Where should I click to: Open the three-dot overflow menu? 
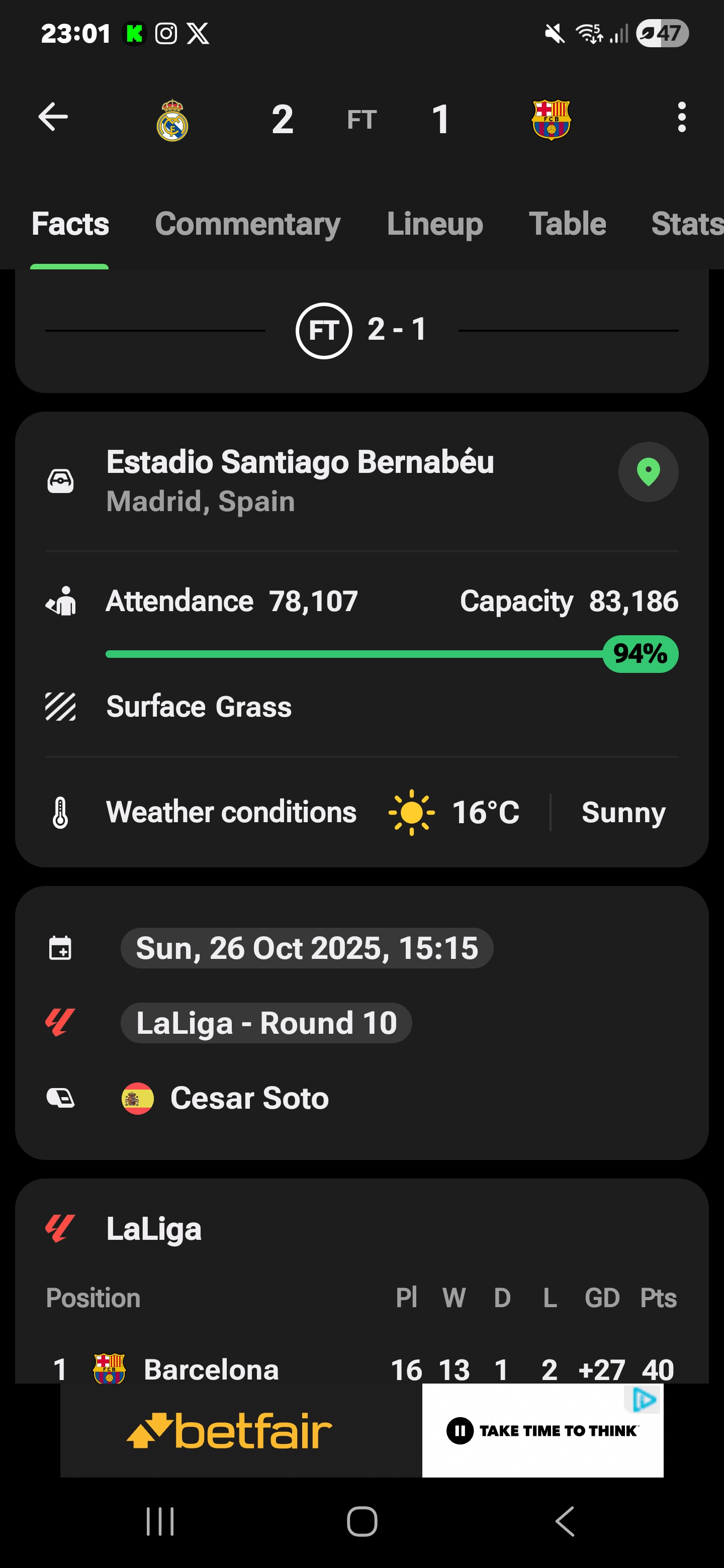(681, 117)
